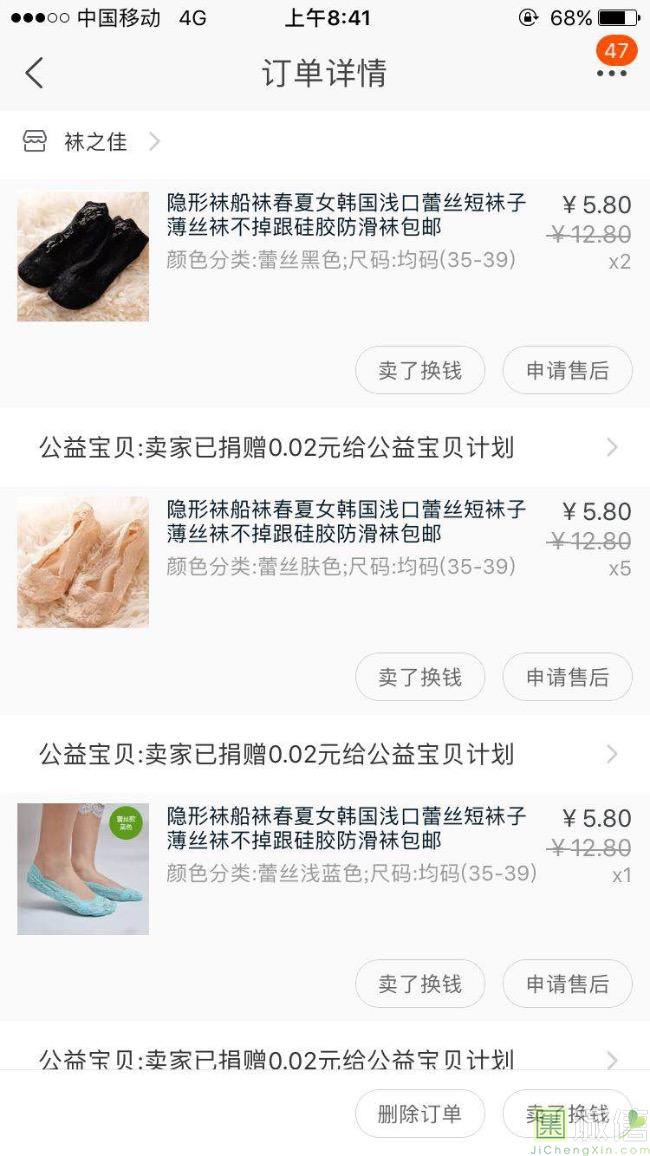This screenshot has width=650, height=1156.
Task: Tap 卖了换钱 for the 蕾丝浅蓝色 item
Action: click(x=420, y=984)
